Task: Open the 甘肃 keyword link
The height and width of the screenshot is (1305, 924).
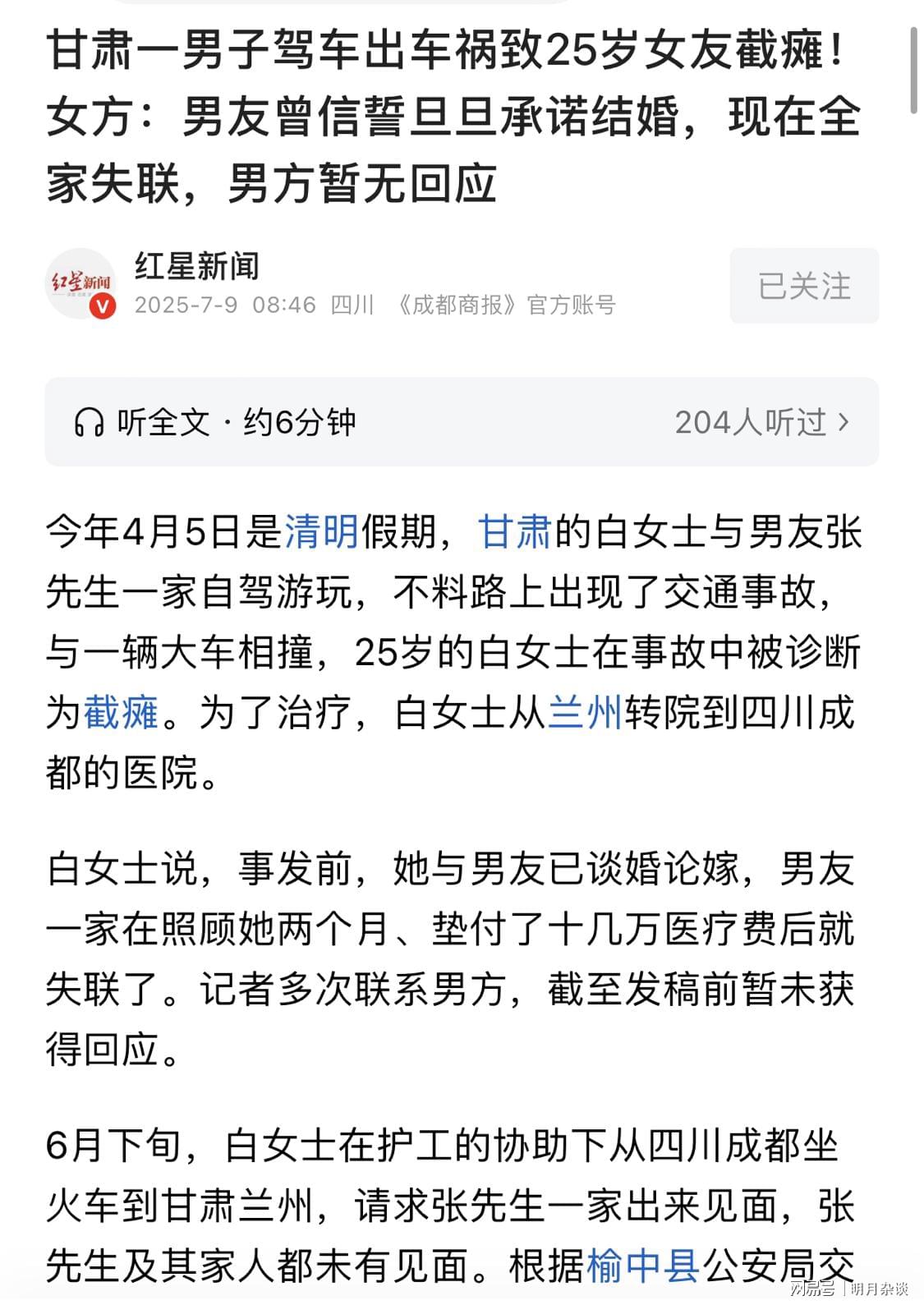Action: [x=514, y=531]
